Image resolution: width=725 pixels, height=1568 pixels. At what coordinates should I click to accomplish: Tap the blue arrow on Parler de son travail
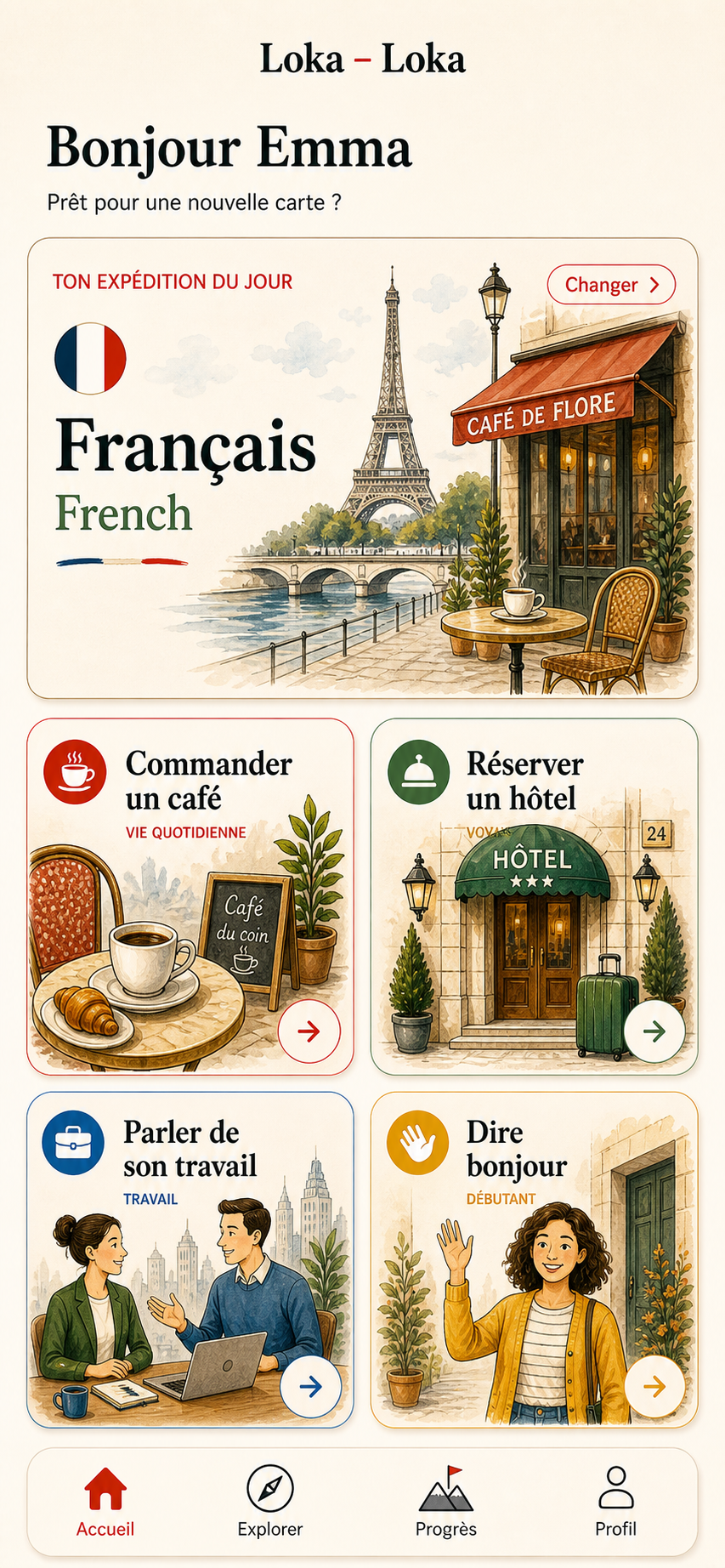point(311,1387)
